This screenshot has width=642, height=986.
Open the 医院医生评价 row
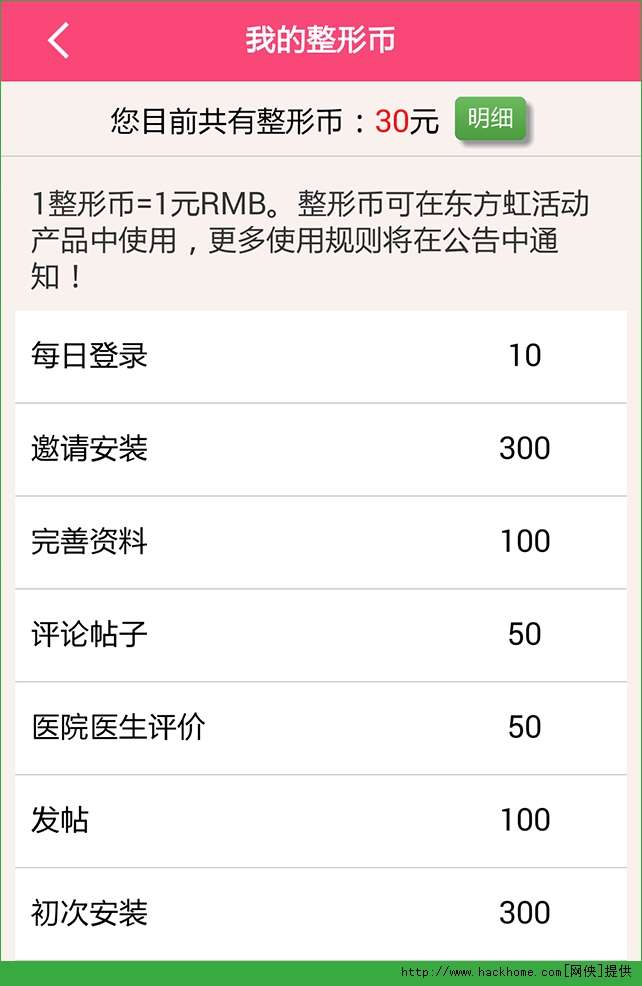coord(321,729)
